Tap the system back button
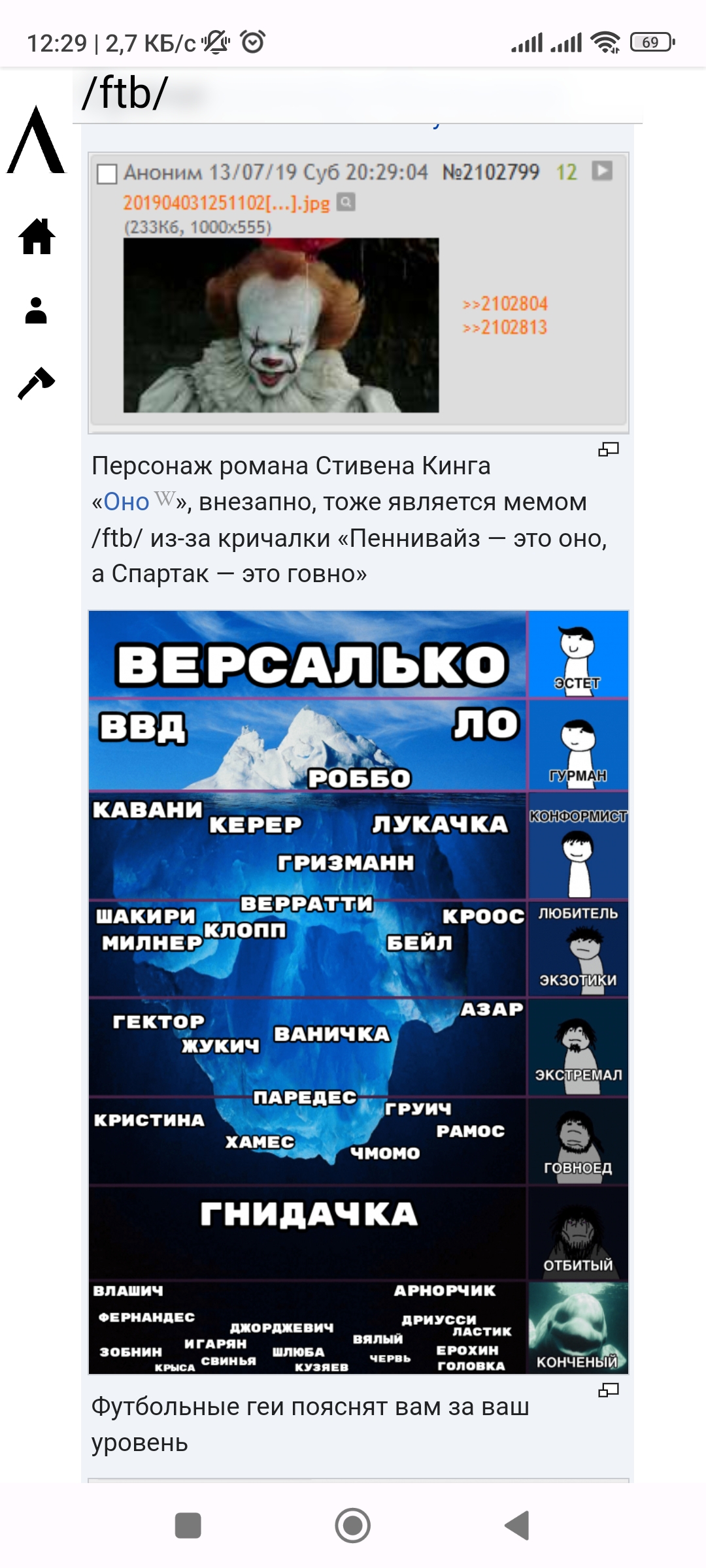This screenshot has height=1568, width=706. [517, 1526]
